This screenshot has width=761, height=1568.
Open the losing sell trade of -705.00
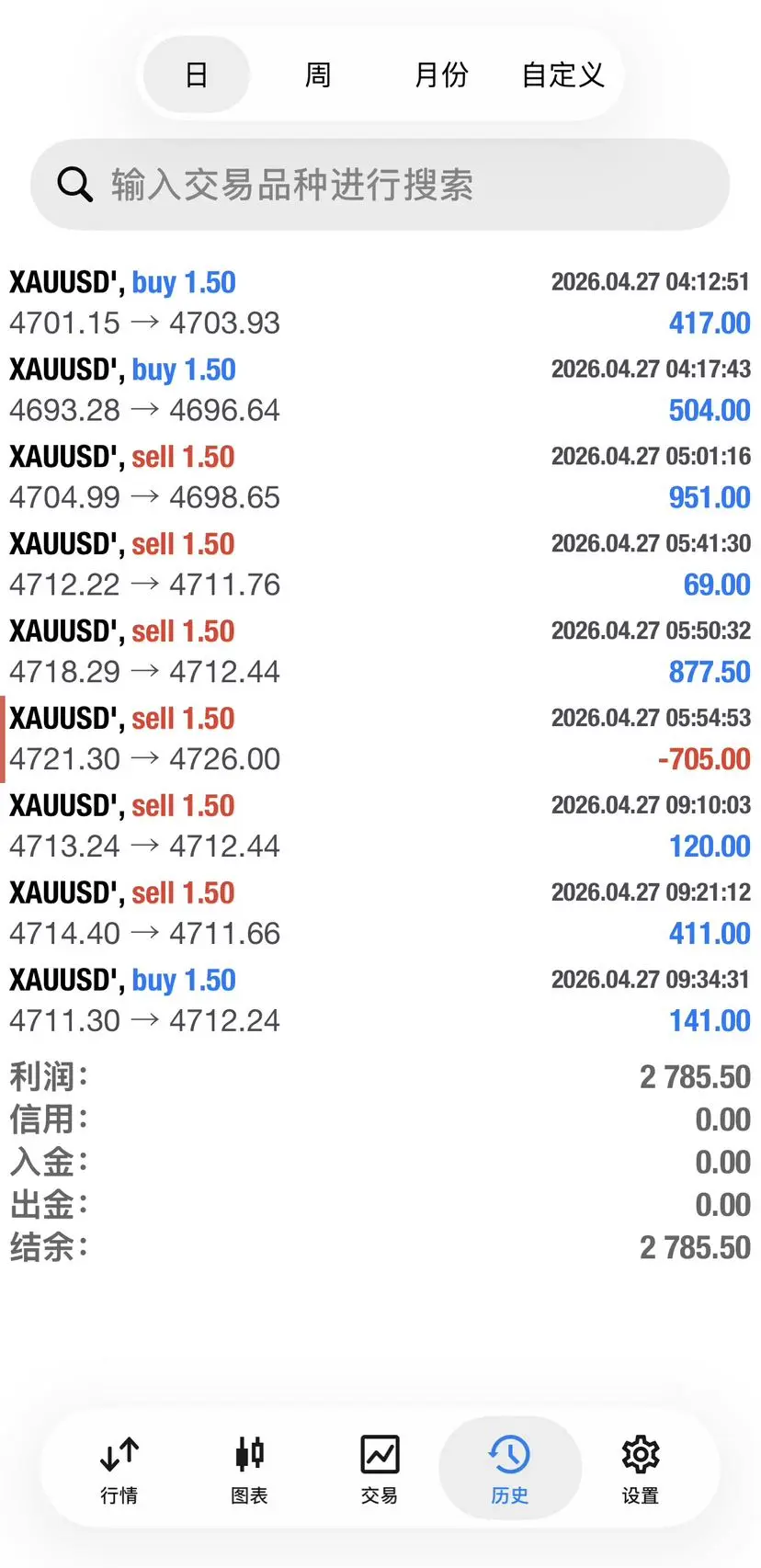coord(380,739)
